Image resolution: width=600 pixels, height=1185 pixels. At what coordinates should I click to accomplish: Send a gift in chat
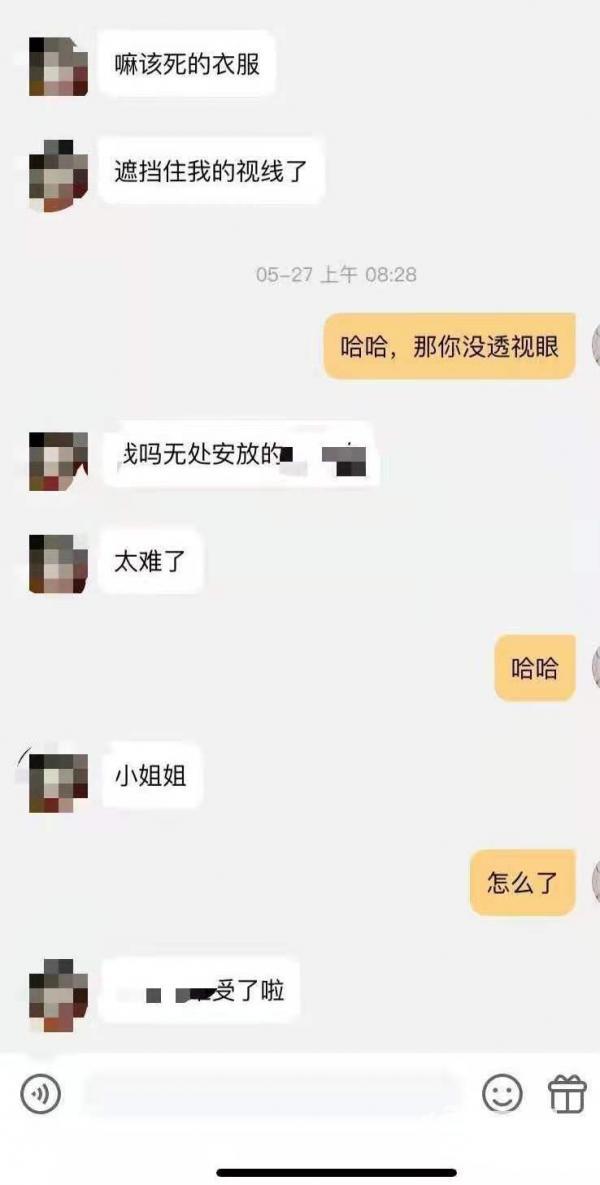(567, 1094)
